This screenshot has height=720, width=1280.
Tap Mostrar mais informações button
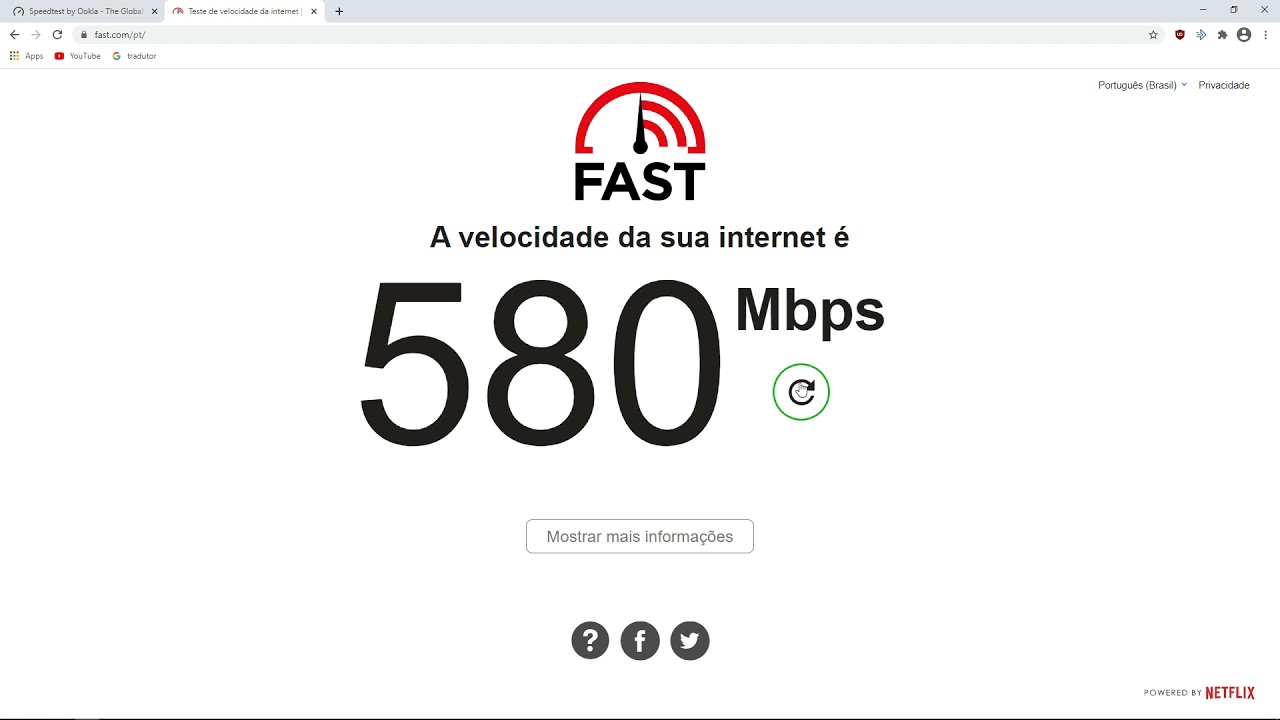coord(640,536)
